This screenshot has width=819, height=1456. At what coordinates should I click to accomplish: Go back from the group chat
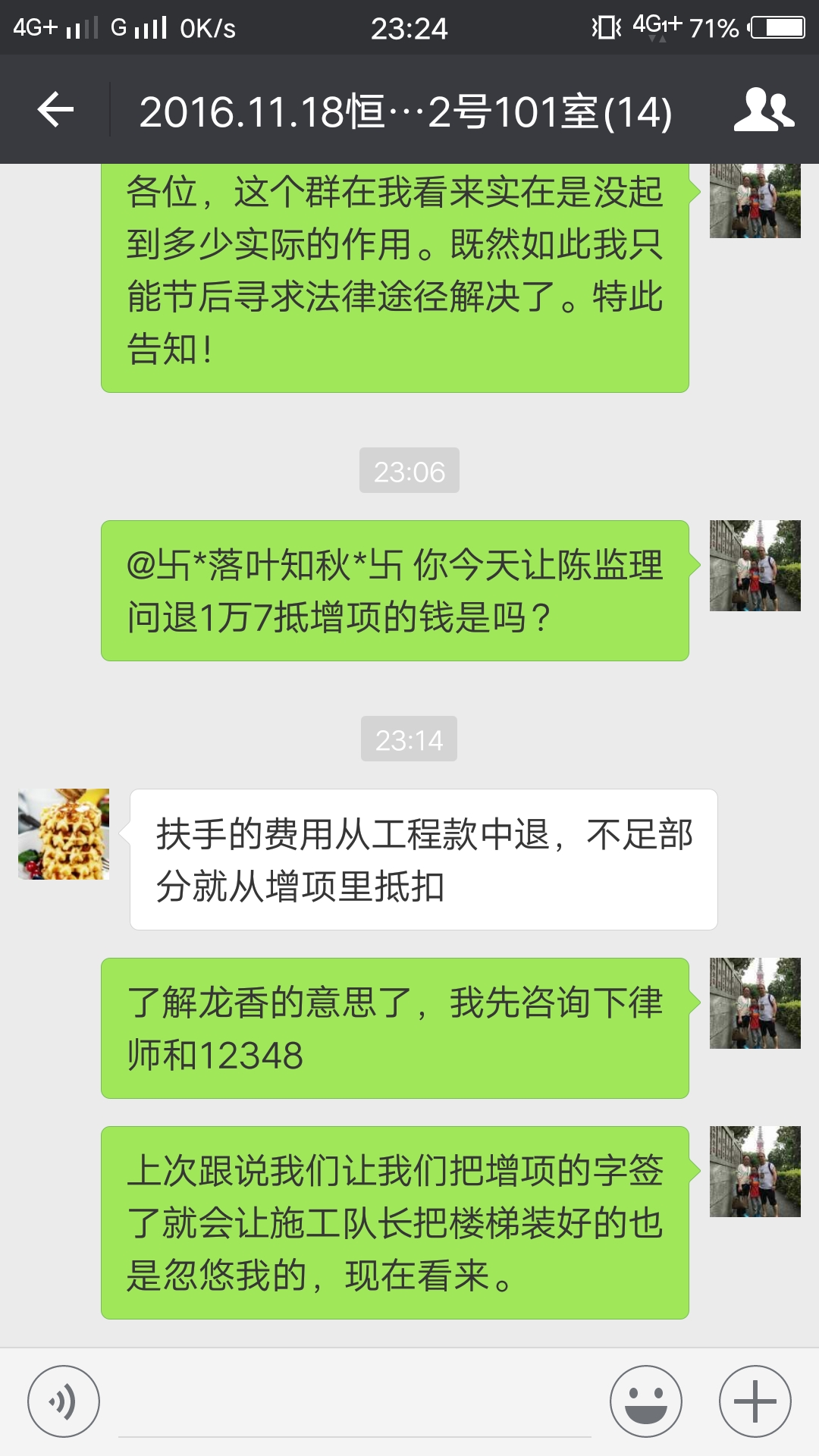pos(55,110)
